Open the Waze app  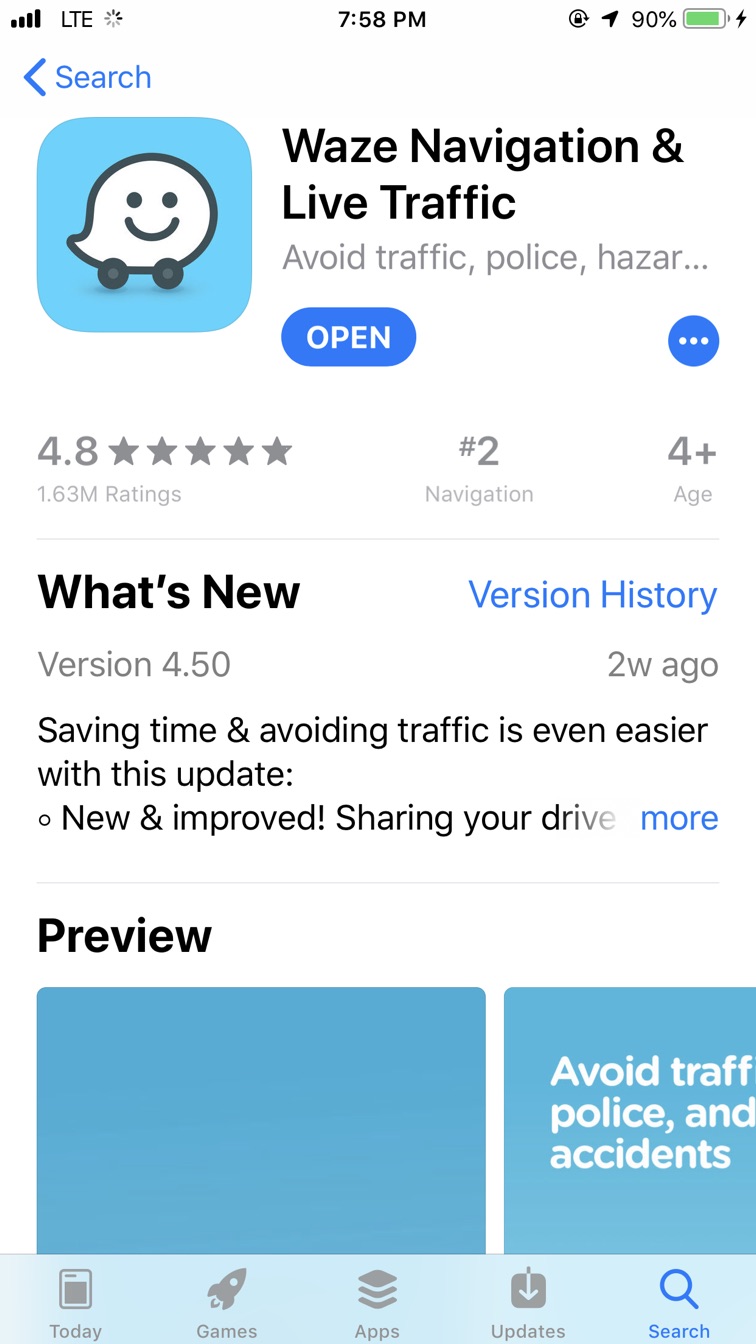tap(348, 337)
